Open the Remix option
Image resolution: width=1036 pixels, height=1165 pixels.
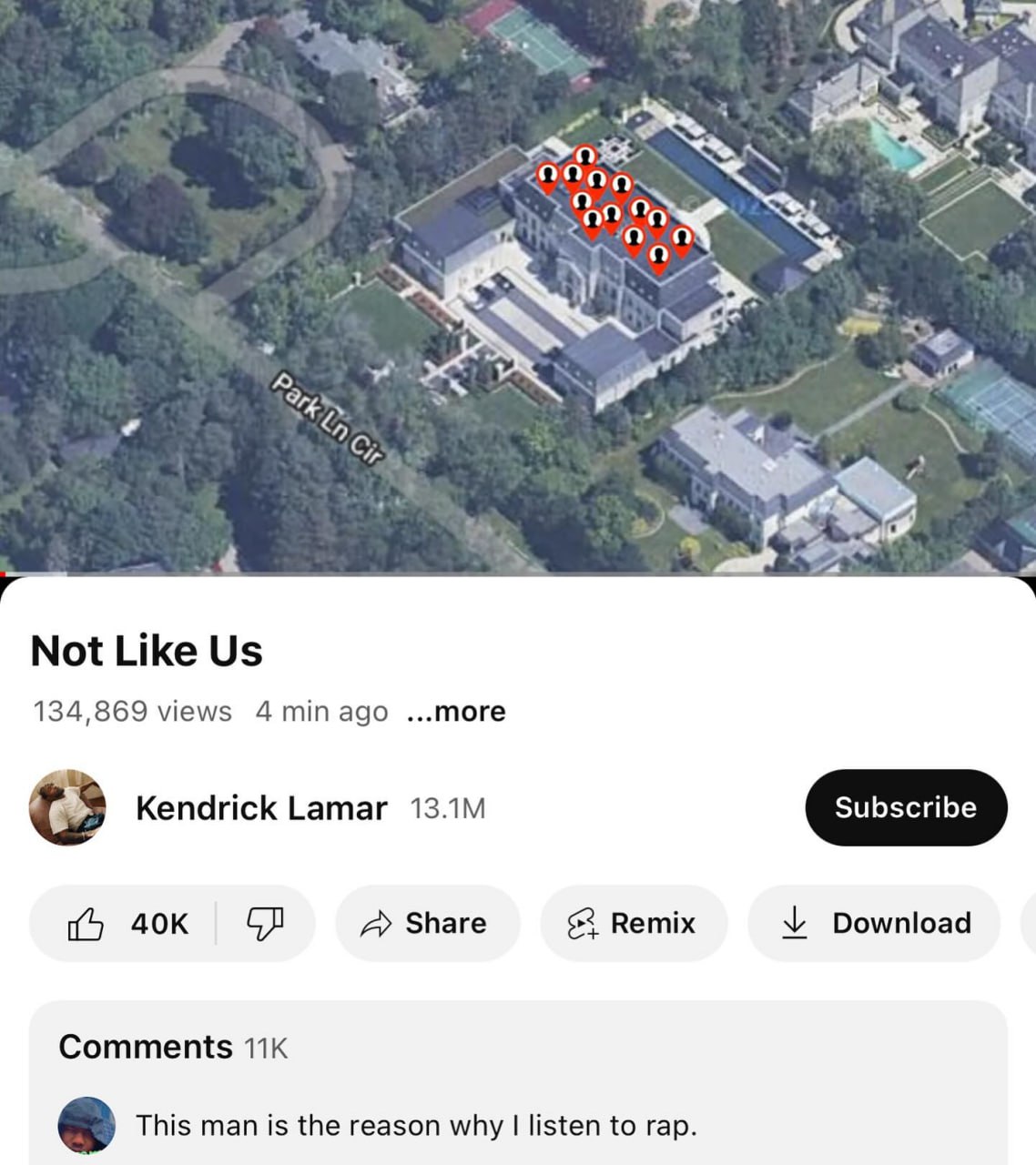tap(634, 924)
